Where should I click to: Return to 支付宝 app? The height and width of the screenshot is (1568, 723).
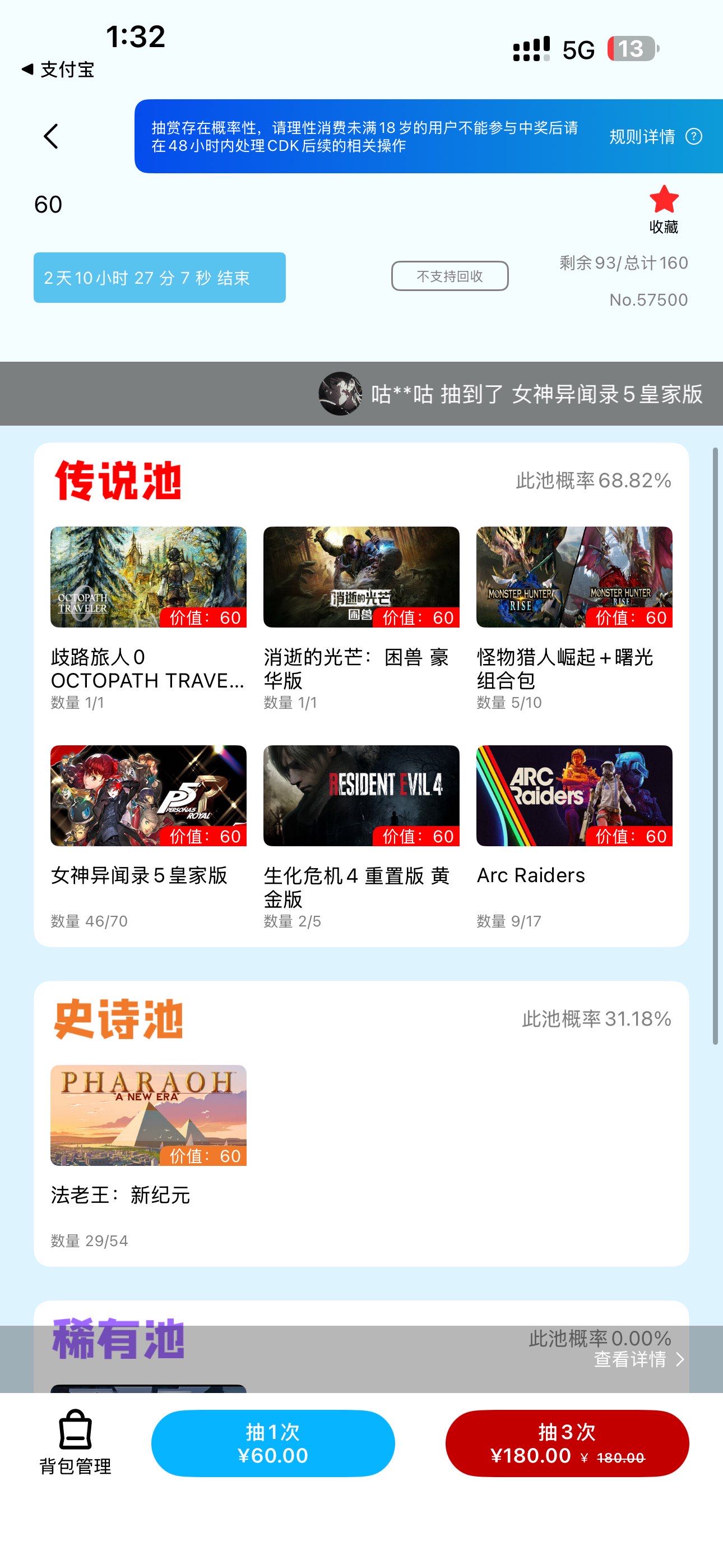point(58,70)
